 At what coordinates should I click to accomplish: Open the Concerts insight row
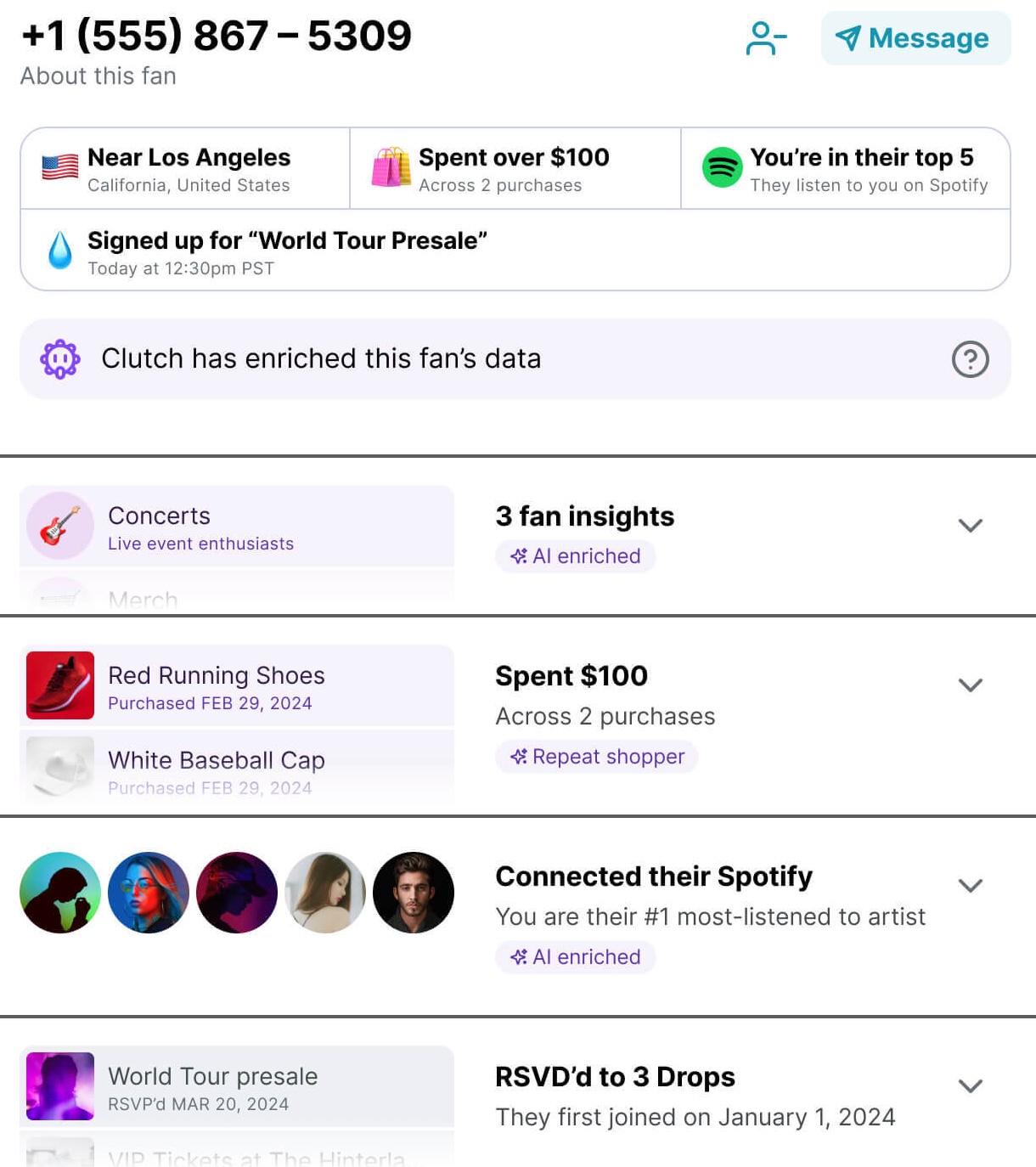[237, 527]
